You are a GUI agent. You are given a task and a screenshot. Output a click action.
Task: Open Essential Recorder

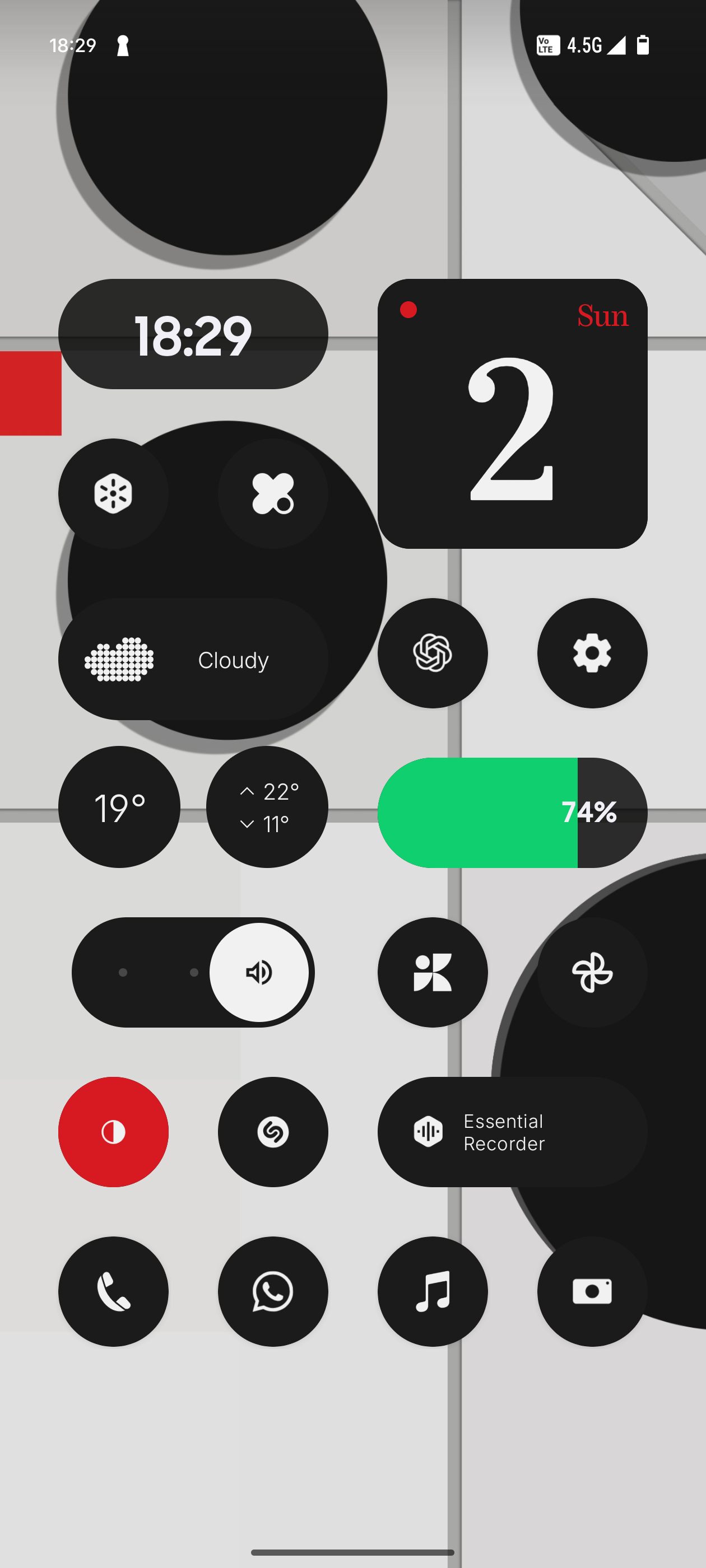pyautogui.click(x=512, y=1132)
